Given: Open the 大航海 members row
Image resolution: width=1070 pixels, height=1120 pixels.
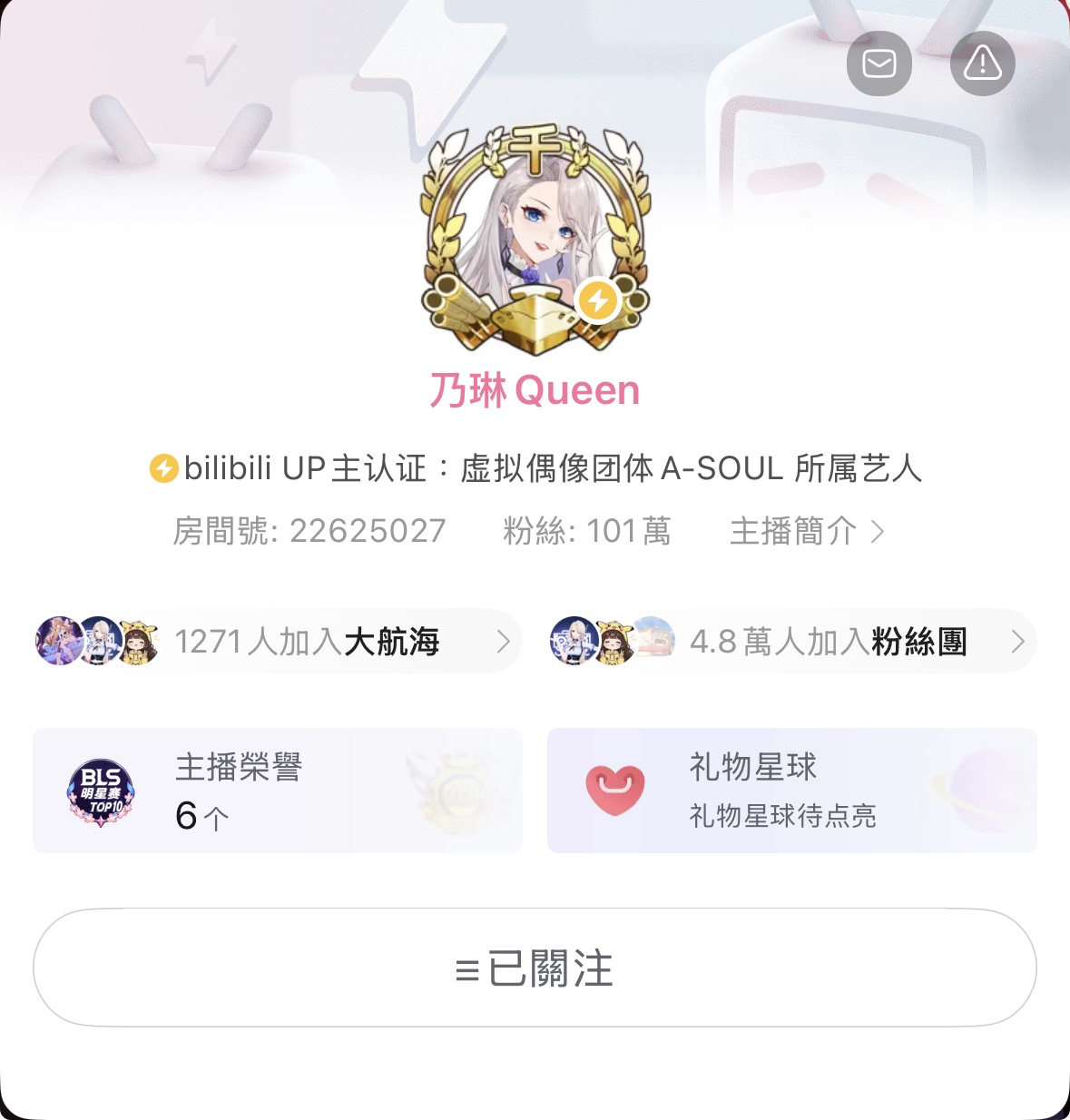Looking at the screenshot, I should point(278,641).
